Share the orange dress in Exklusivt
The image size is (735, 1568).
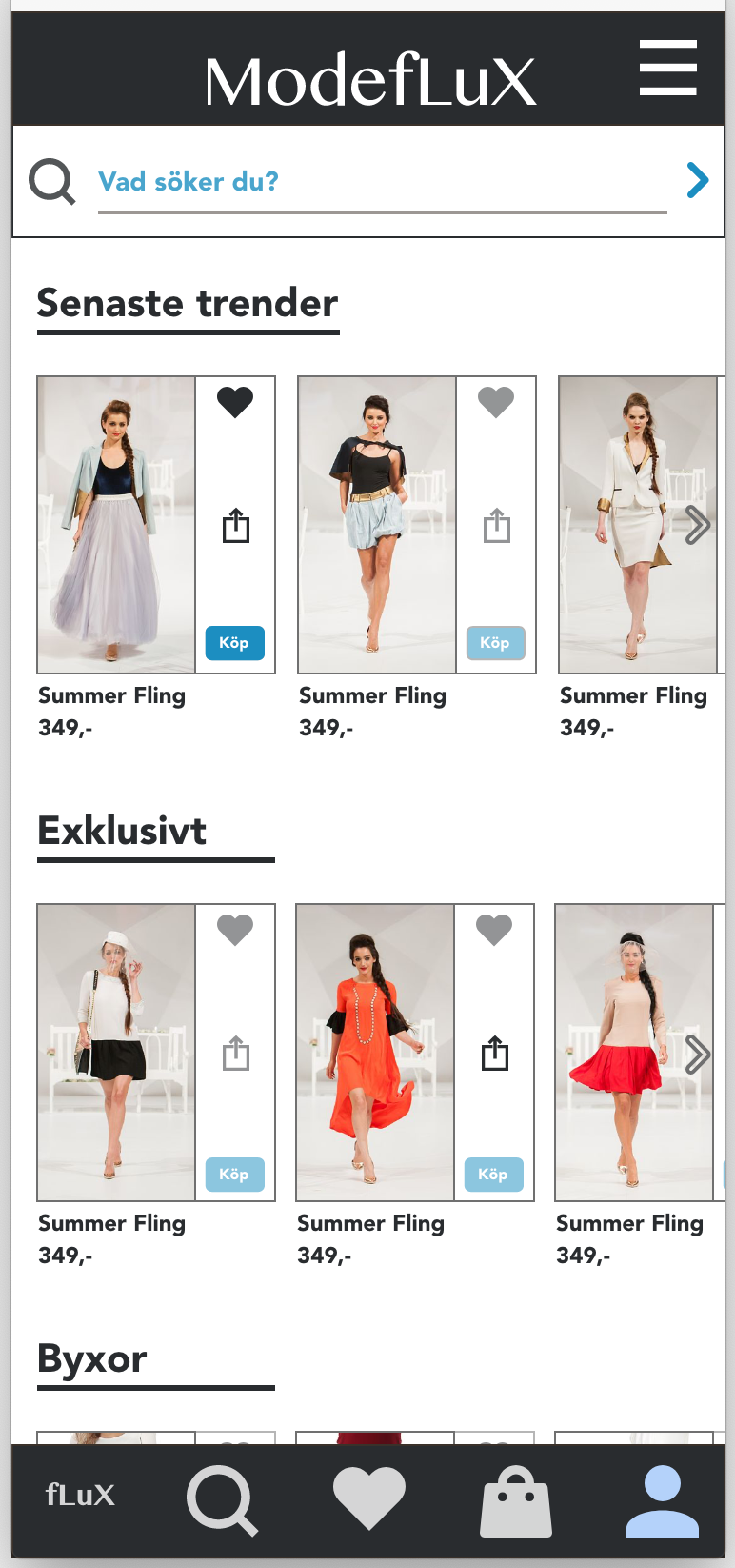pos(495,1053)
